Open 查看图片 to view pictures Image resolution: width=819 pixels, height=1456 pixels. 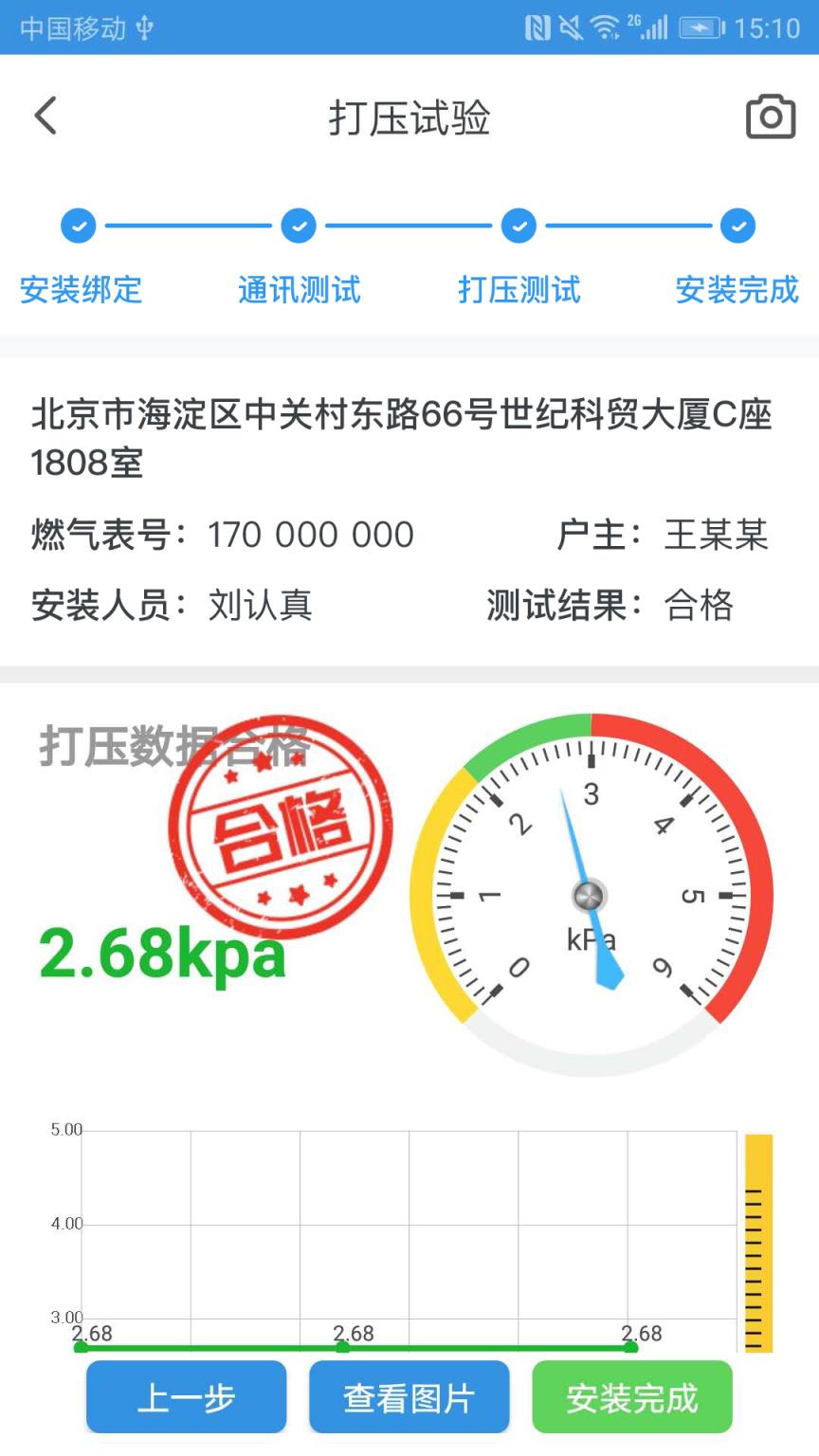(x=409, y=1397)
